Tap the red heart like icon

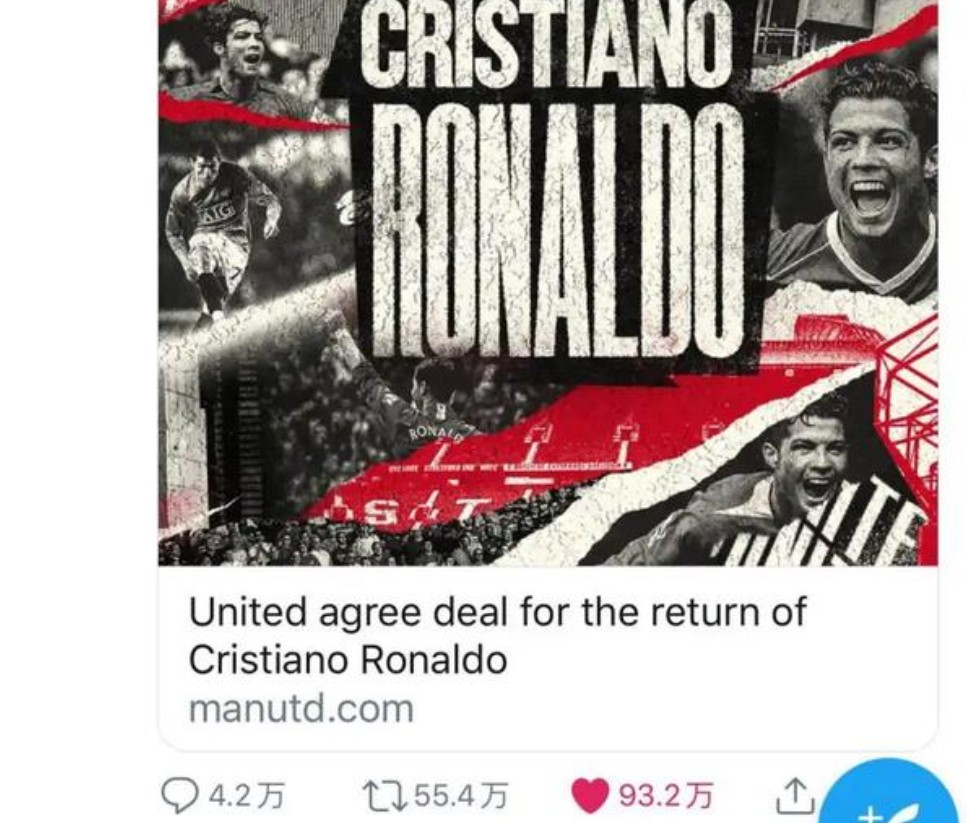coord(590,797)
